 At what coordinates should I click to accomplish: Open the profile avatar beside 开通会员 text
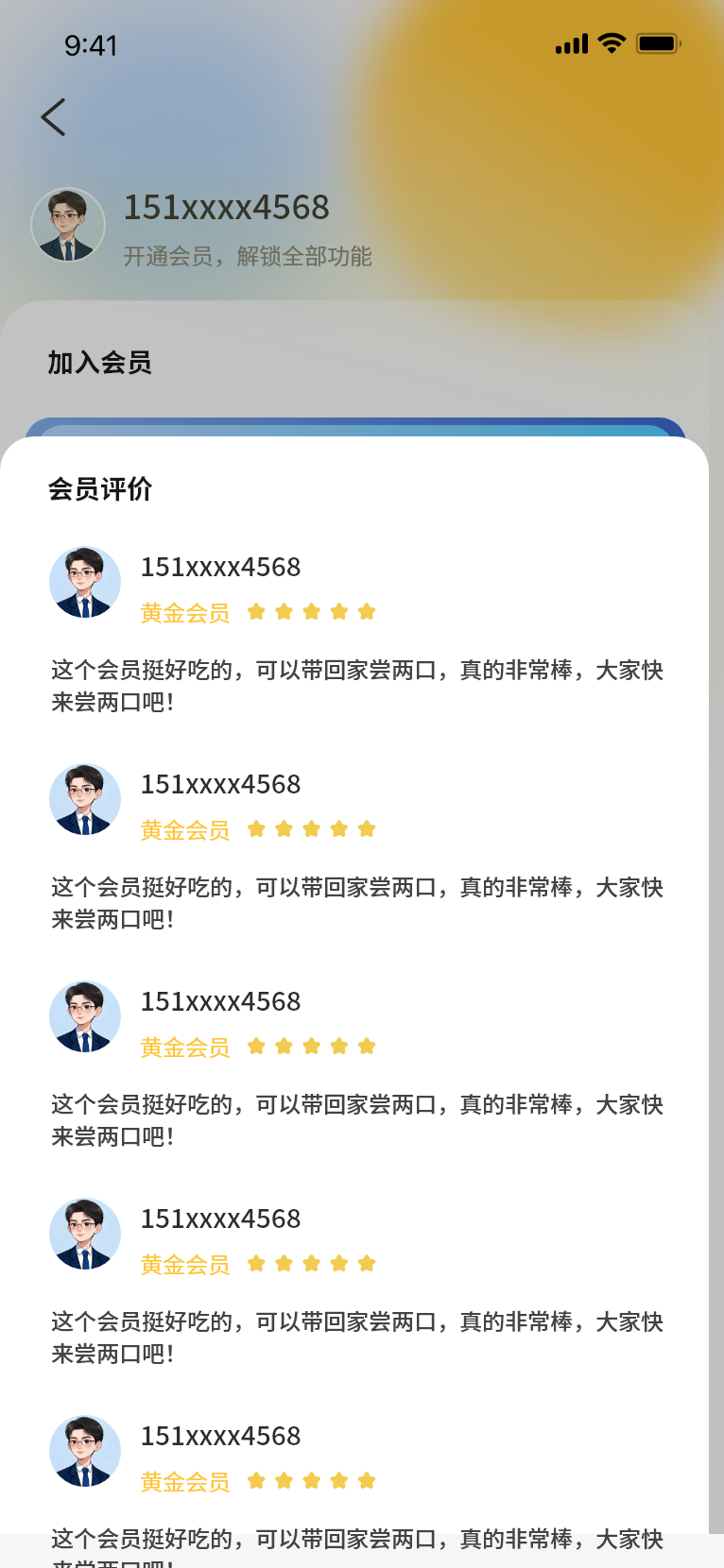click(68, 225)
